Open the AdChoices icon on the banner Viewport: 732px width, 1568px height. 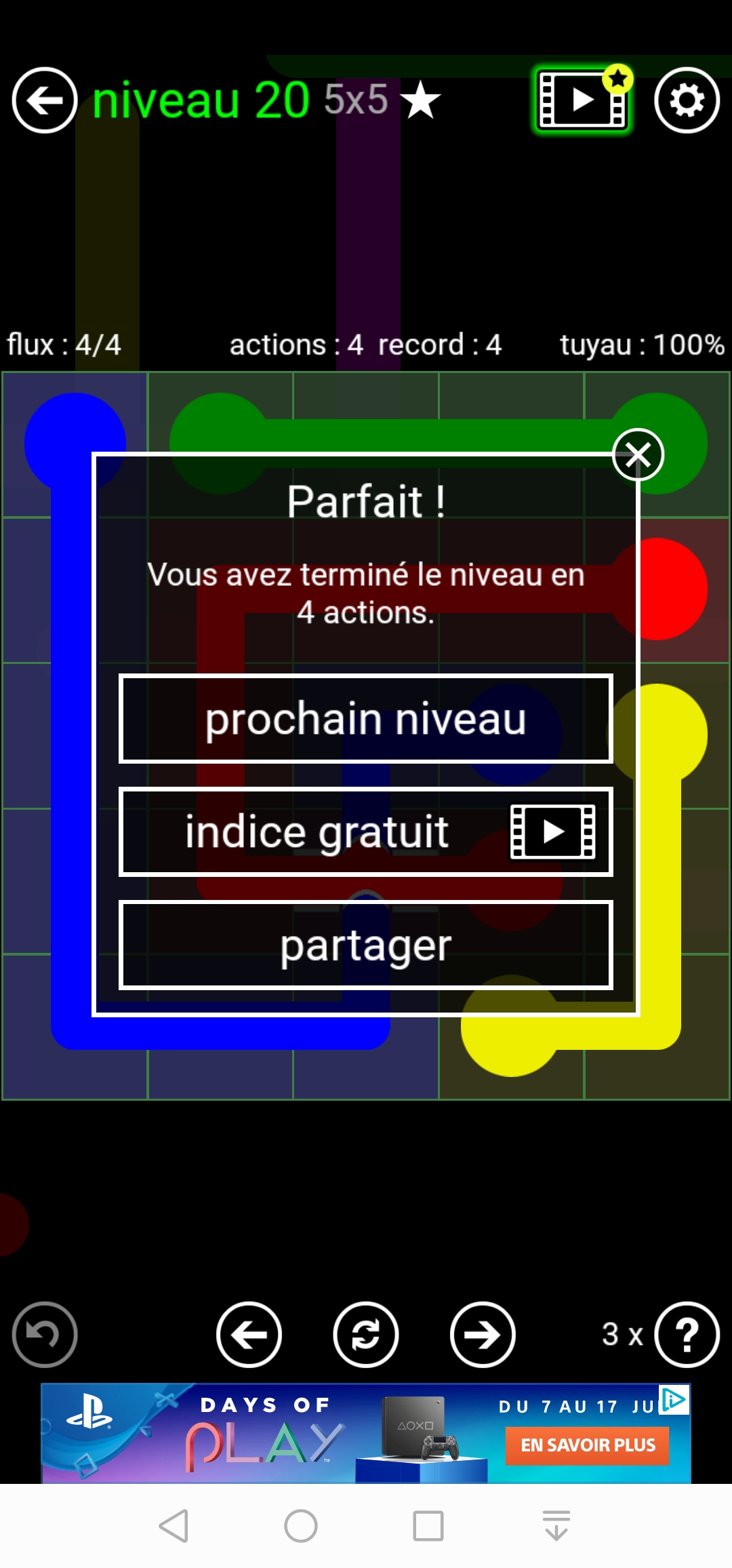tap(674, 1400)
